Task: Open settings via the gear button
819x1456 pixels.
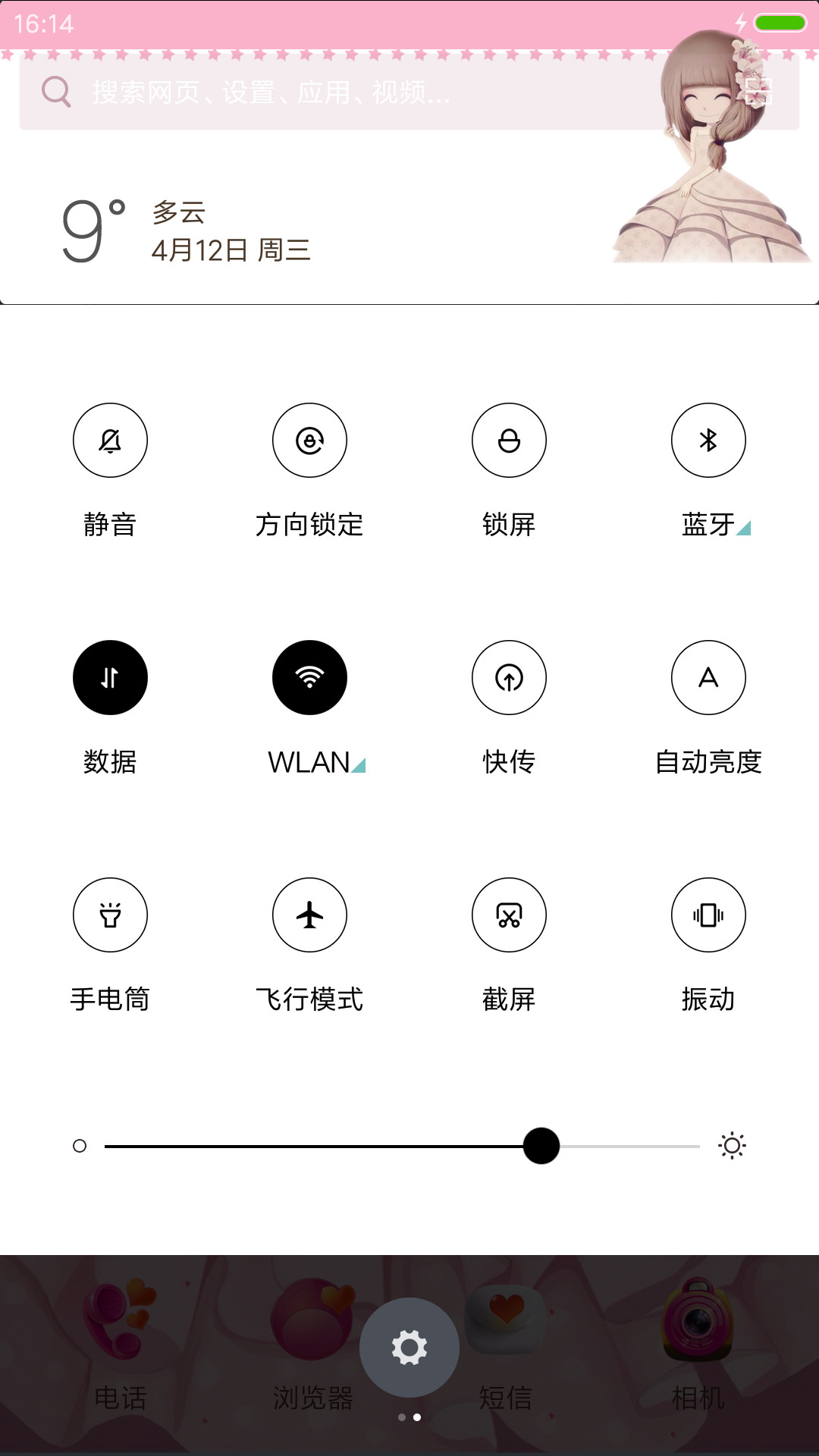Action: coord(409,1348)
